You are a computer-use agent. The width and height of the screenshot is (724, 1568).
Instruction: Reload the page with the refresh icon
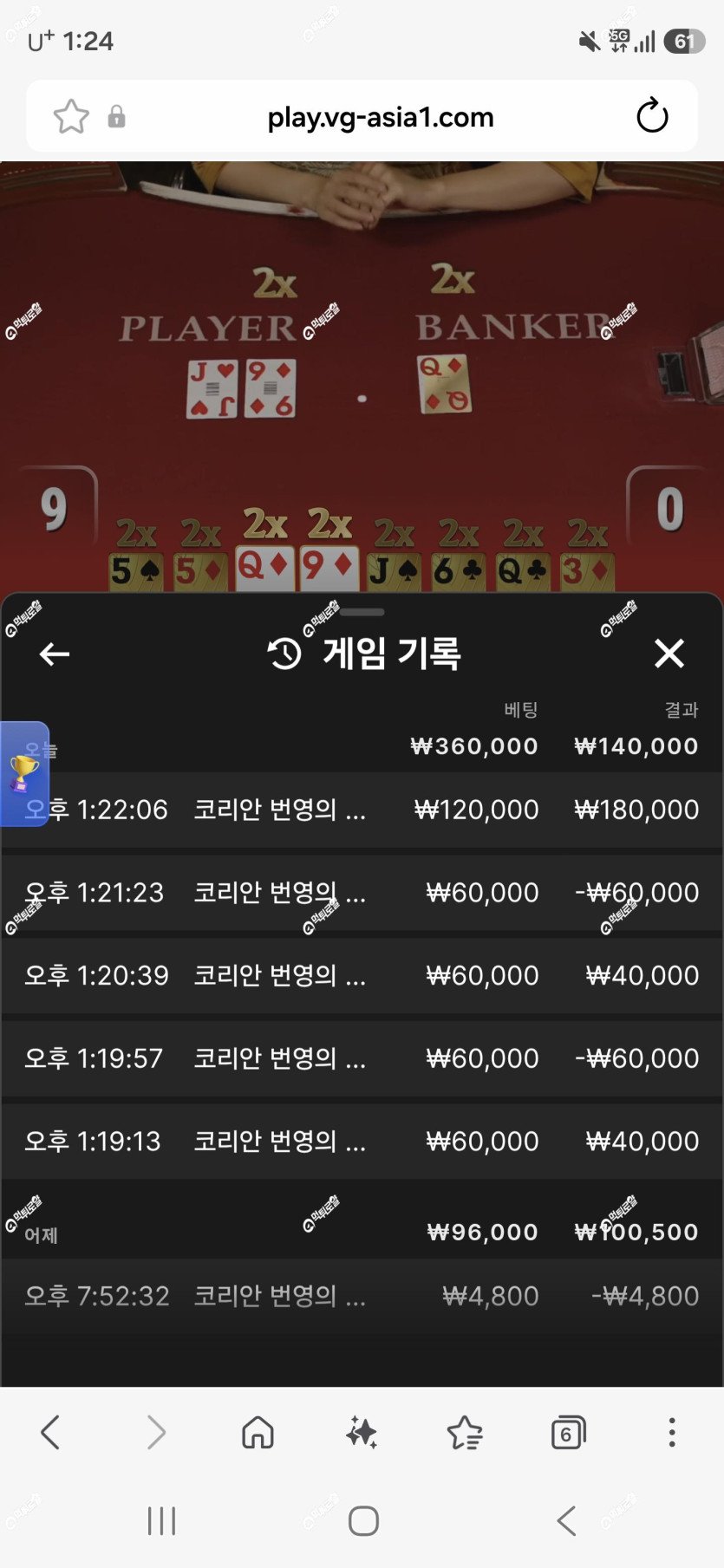[652, 116]
